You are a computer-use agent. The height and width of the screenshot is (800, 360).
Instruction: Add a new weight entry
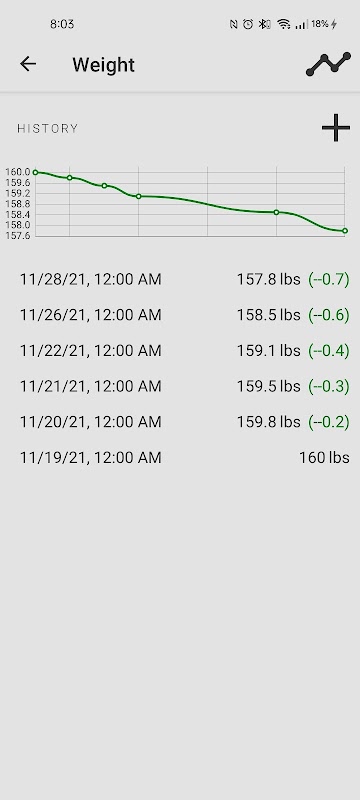pos(336,128)
